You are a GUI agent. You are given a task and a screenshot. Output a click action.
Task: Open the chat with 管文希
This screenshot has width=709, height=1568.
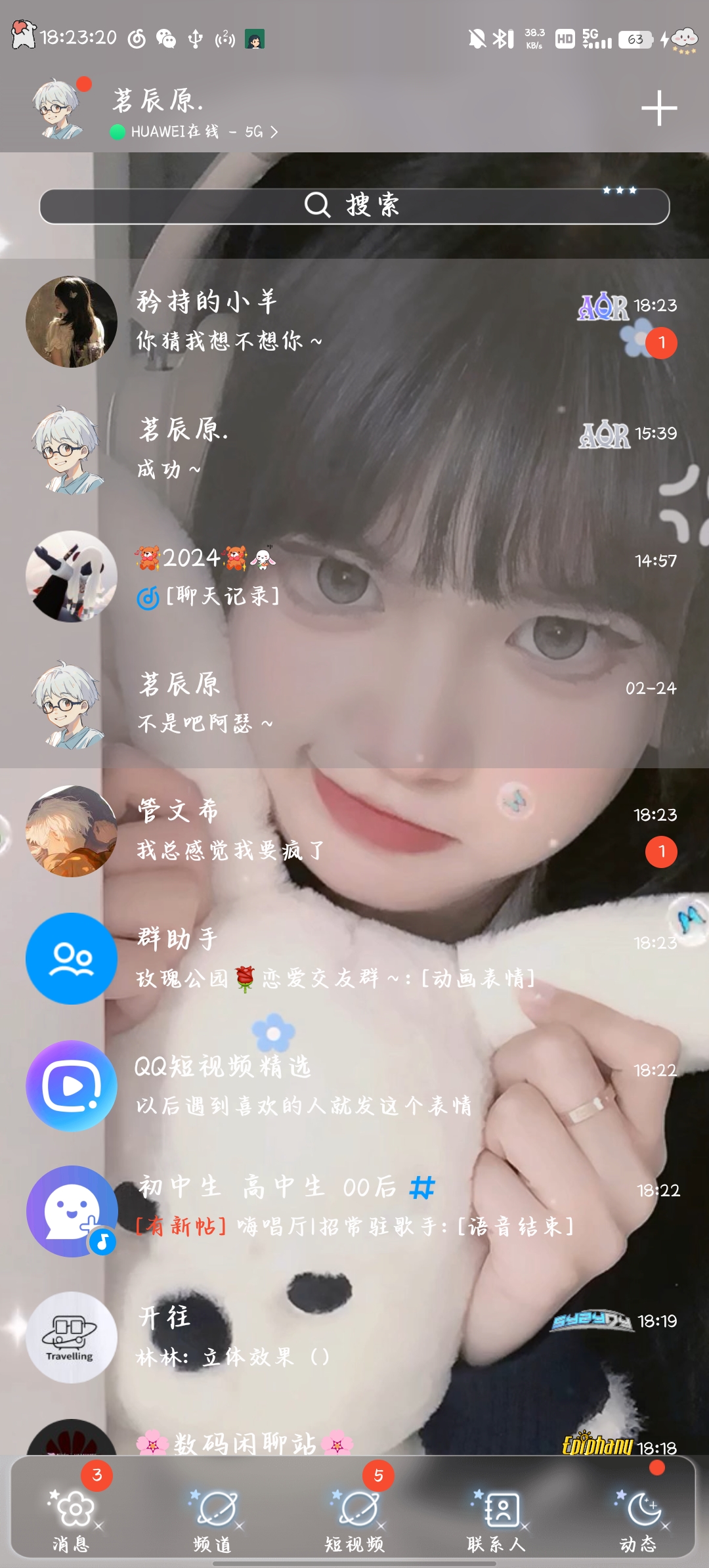[354, 831]
